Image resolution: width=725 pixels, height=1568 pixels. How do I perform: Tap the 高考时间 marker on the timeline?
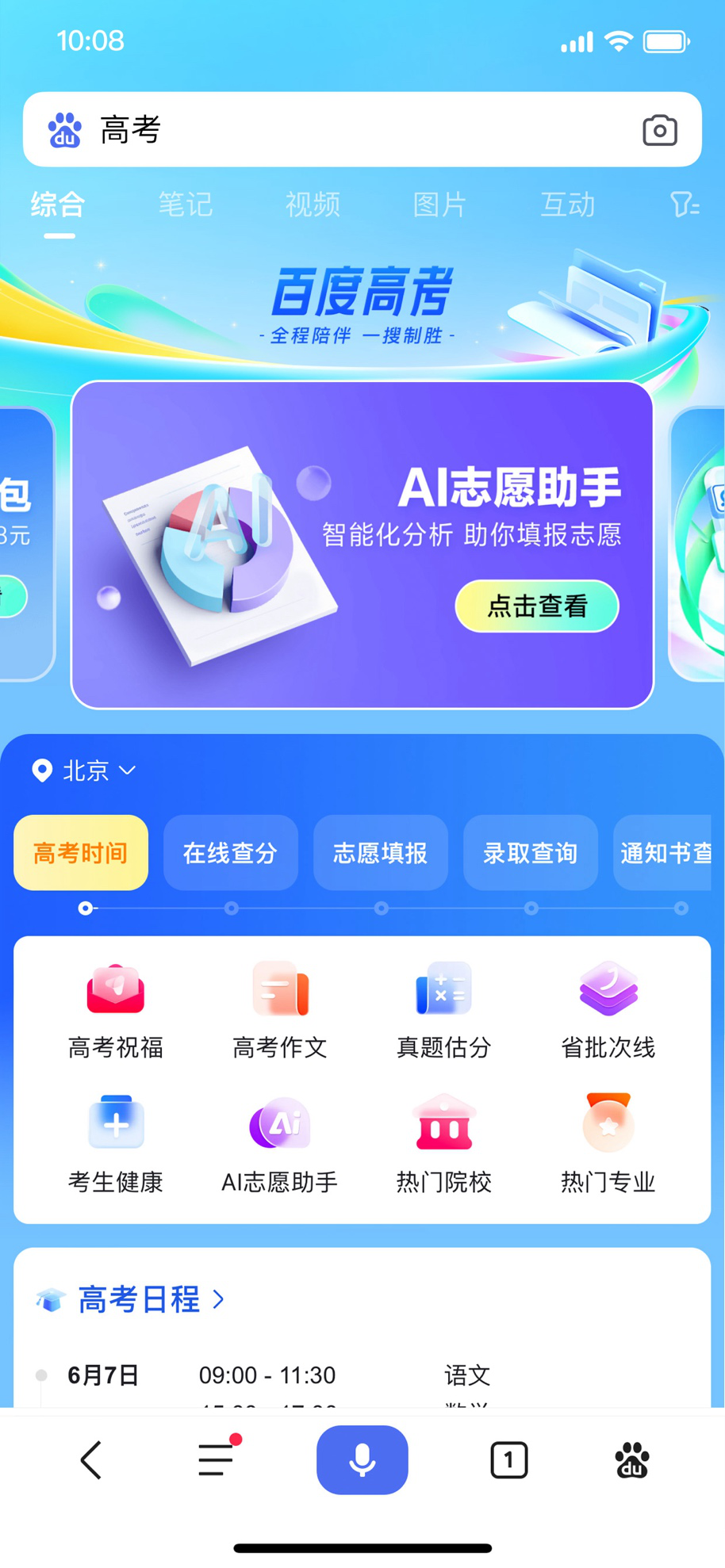tap(86, 908)
